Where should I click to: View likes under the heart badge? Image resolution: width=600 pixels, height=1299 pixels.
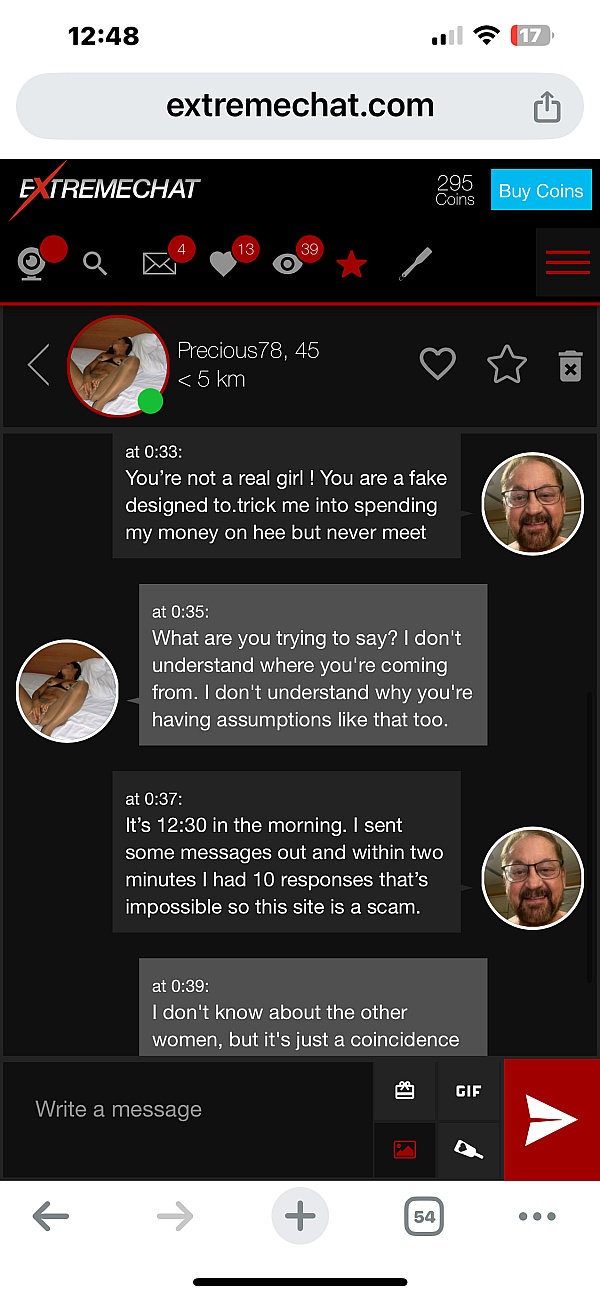[x=223, y=264]
